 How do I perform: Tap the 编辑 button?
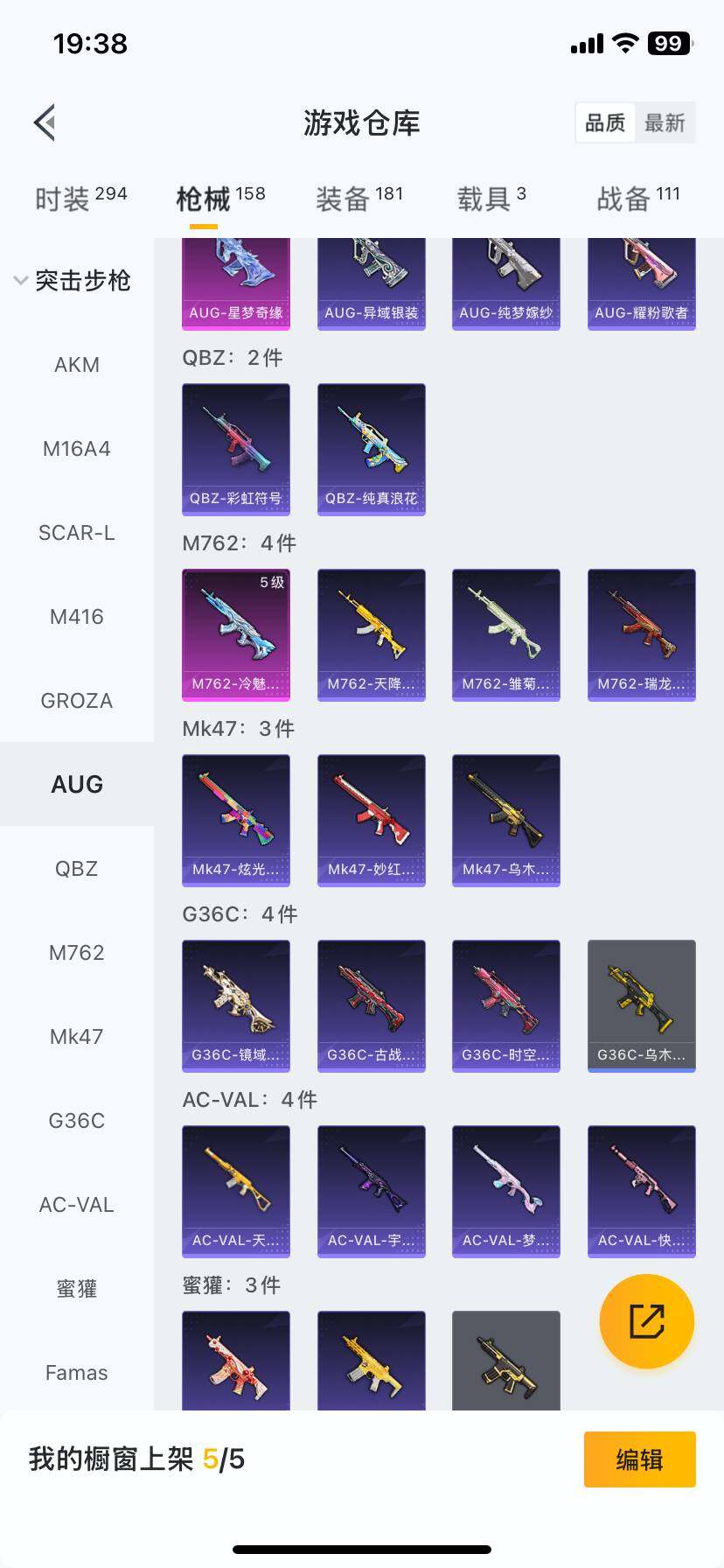(639, 1459)
